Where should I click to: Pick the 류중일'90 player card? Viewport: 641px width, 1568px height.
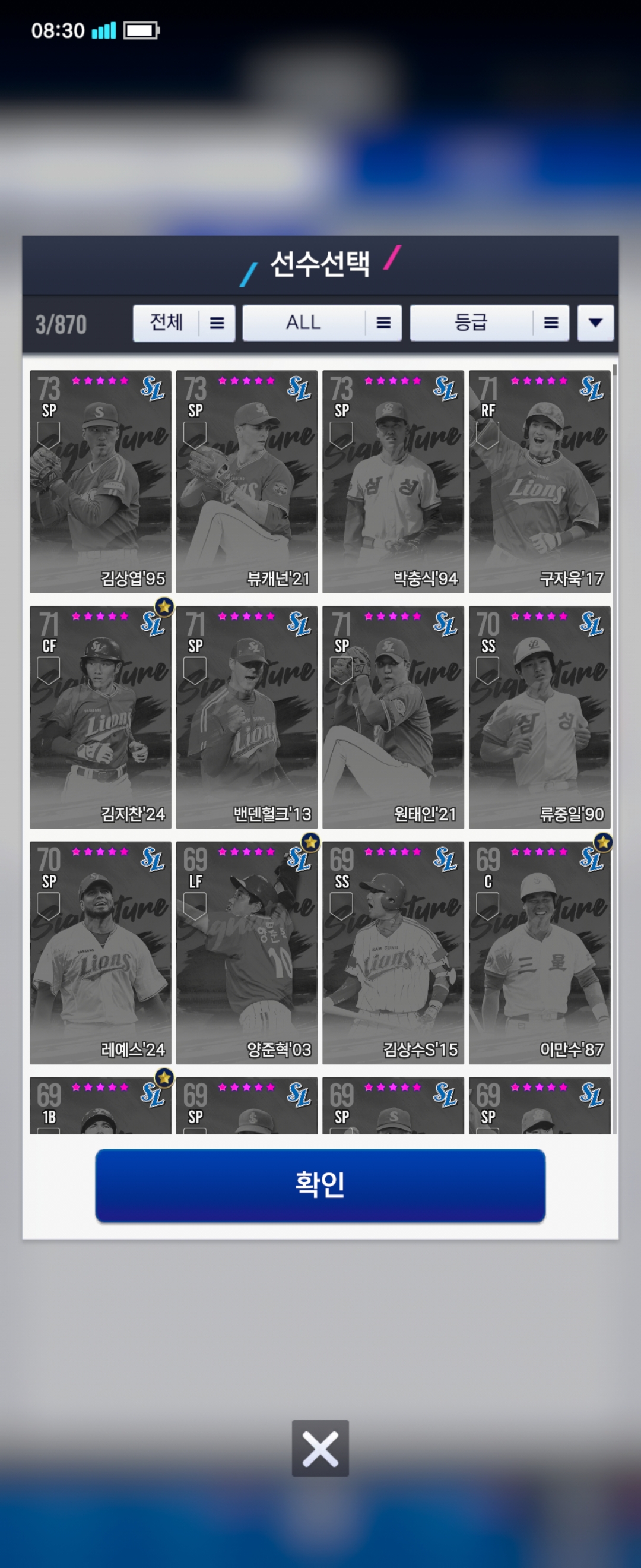point(540,716)
